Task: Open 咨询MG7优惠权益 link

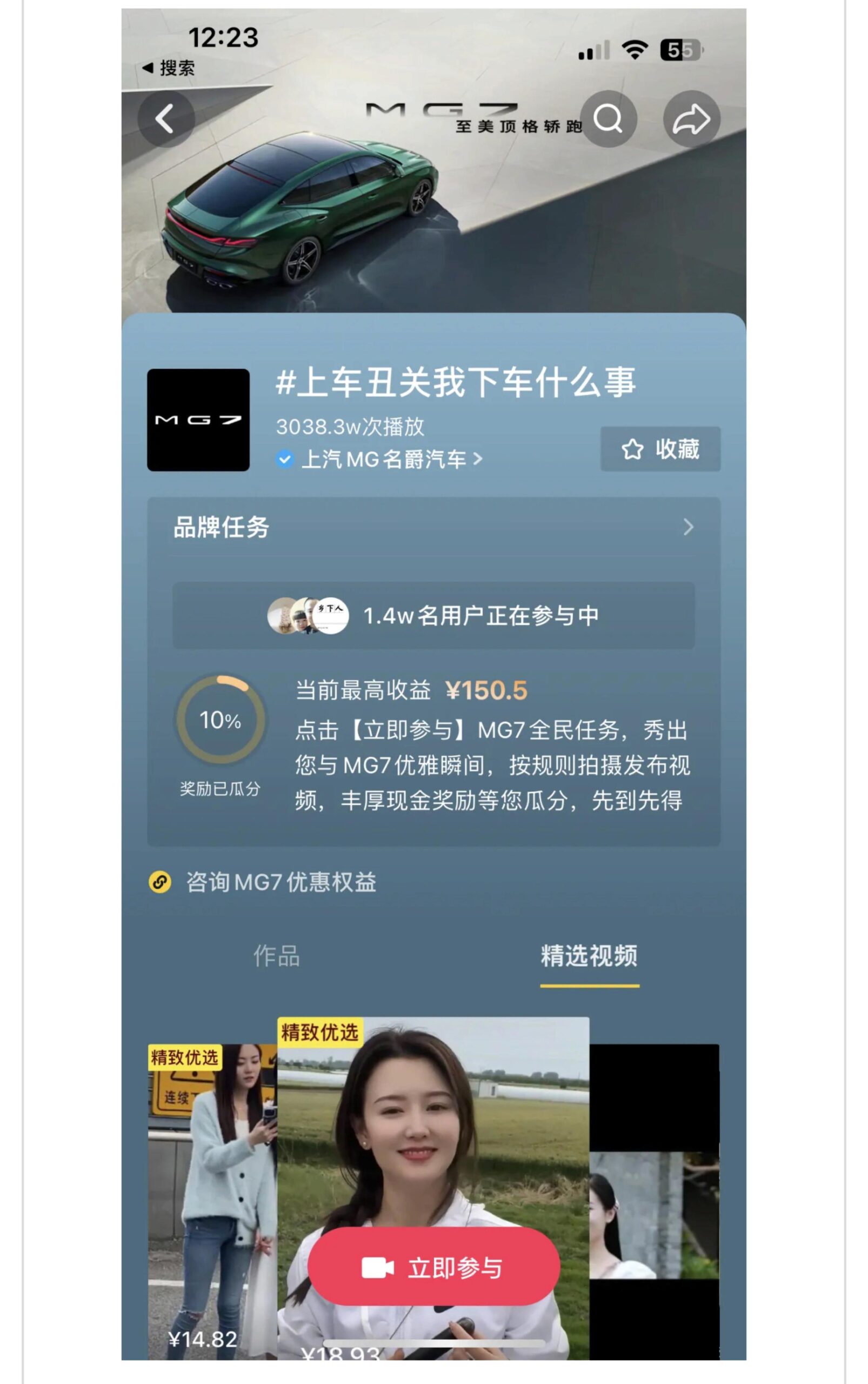Action: pos(280,882)
